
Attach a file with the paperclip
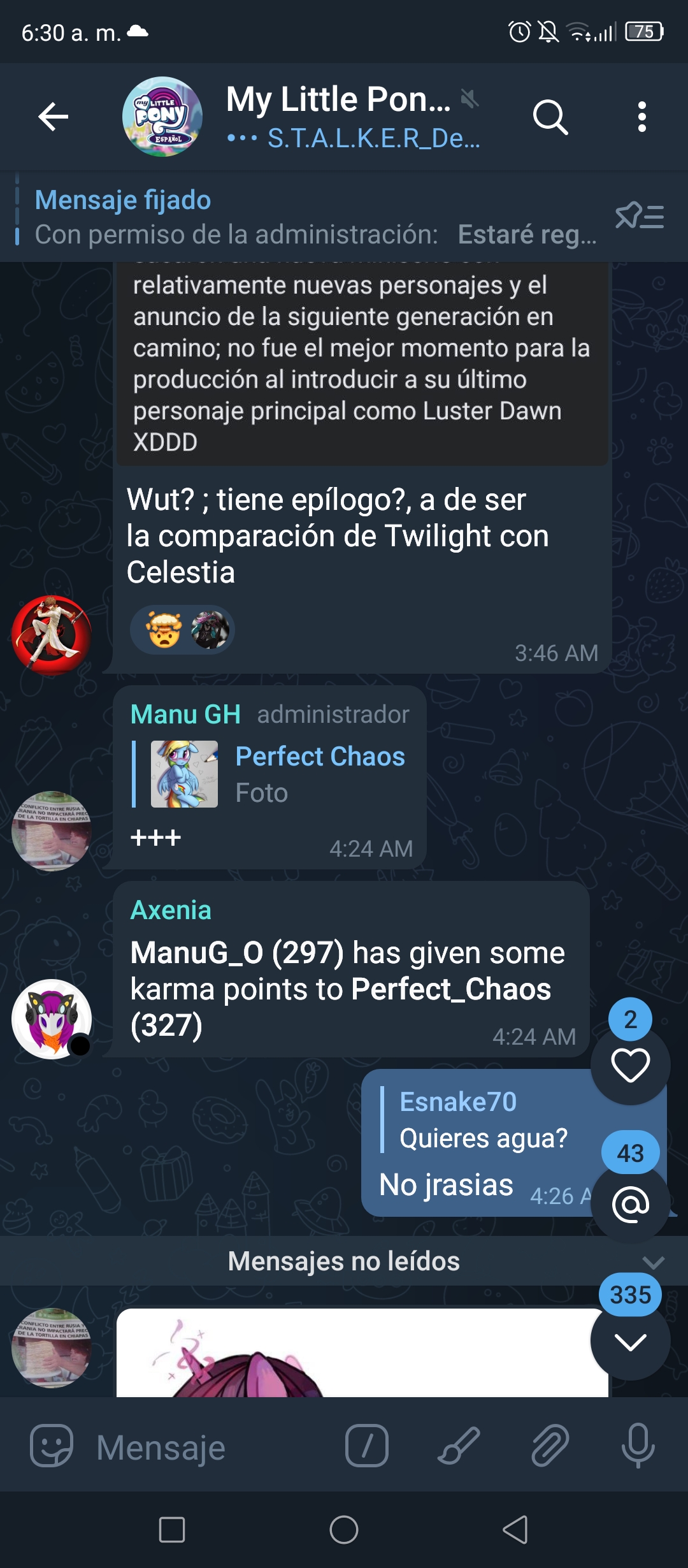(x=550, y=1446)
